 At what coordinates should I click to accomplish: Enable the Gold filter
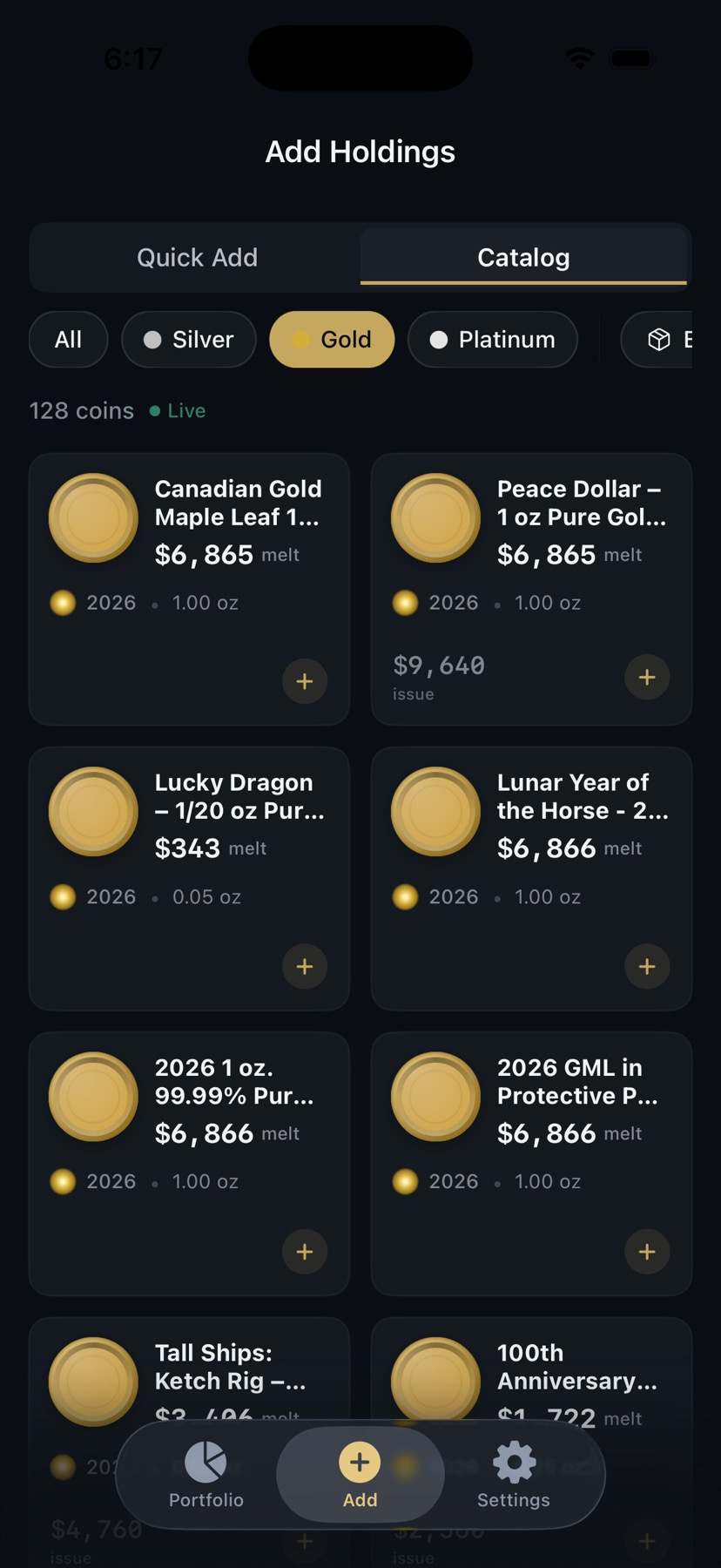(332, 340)
